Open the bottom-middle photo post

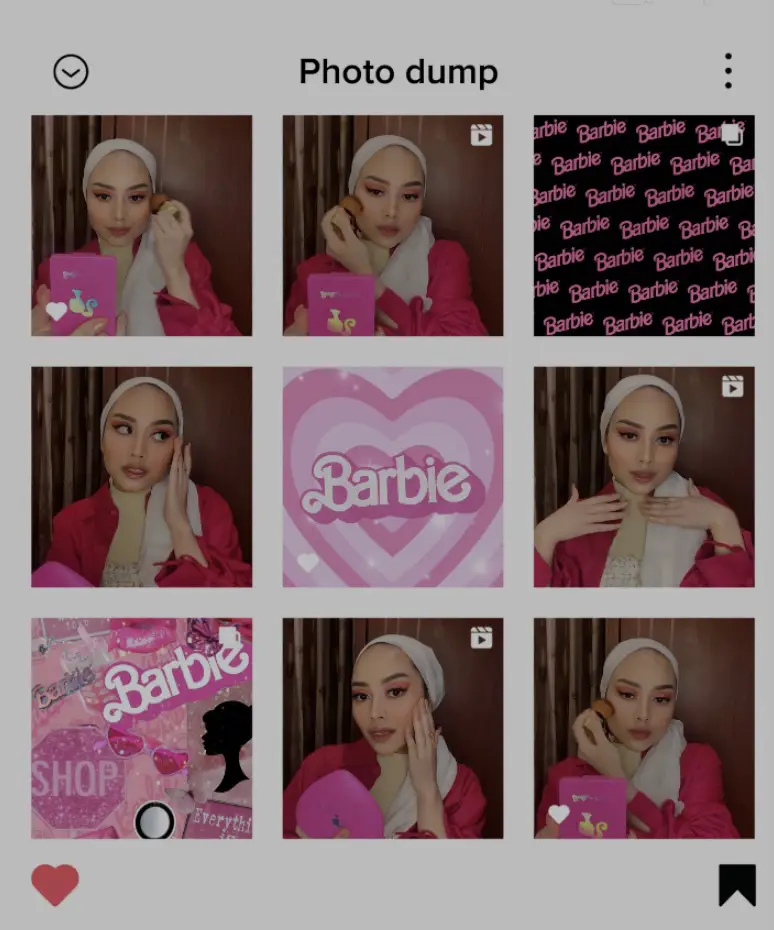392,727
